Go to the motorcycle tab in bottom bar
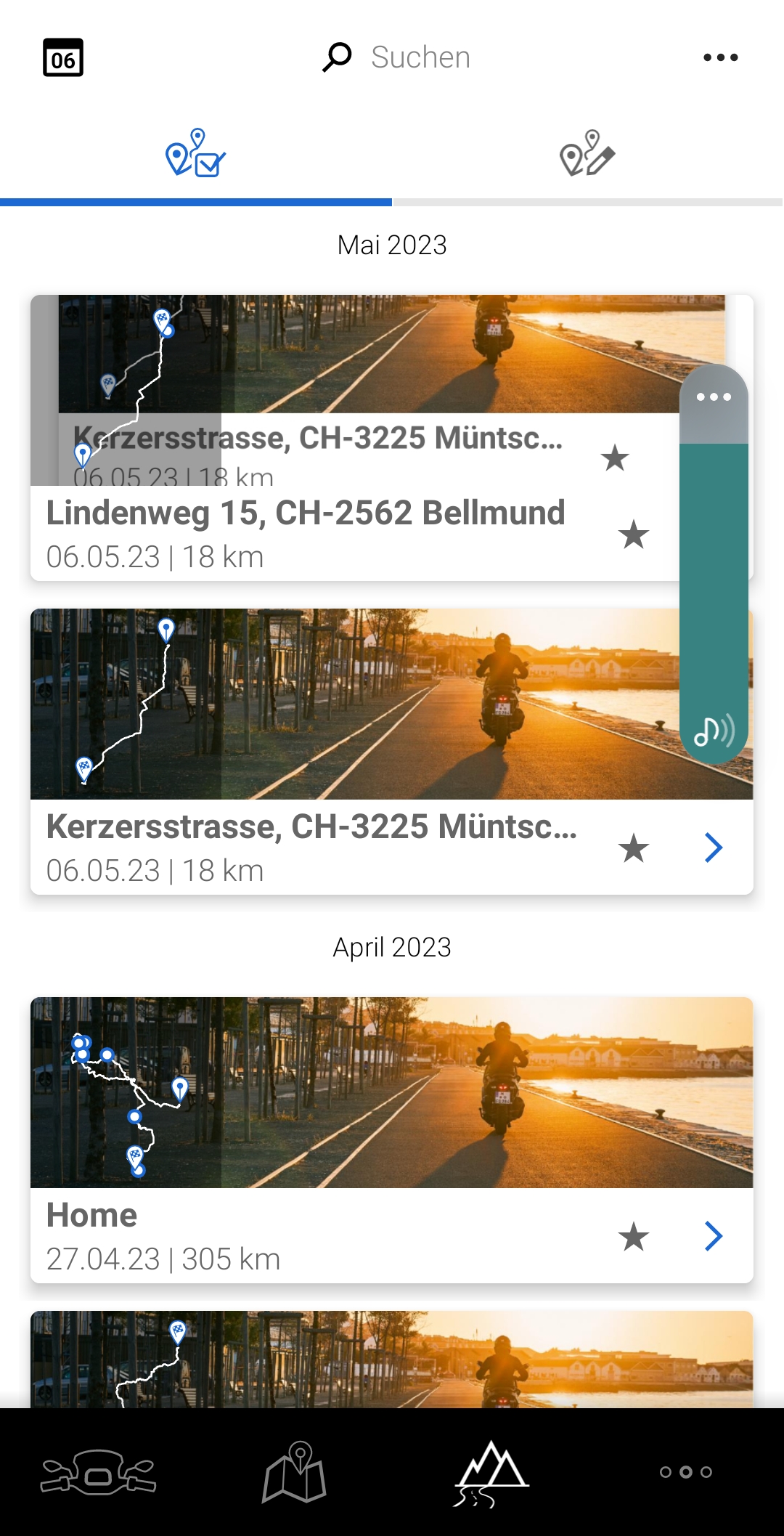Screen dimensions: 784x1536 coord(98,1472)
